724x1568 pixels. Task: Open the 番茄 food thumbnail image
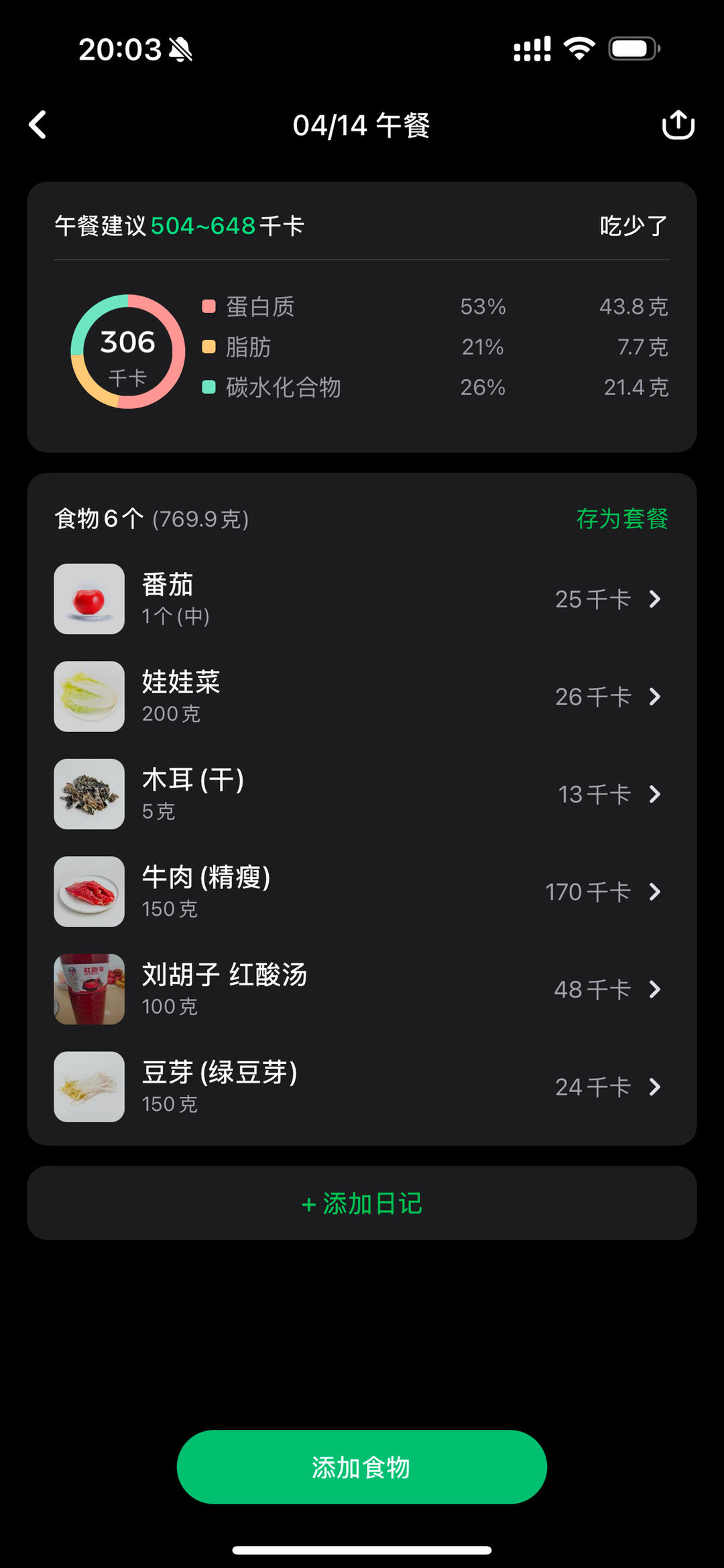[88, 599]
